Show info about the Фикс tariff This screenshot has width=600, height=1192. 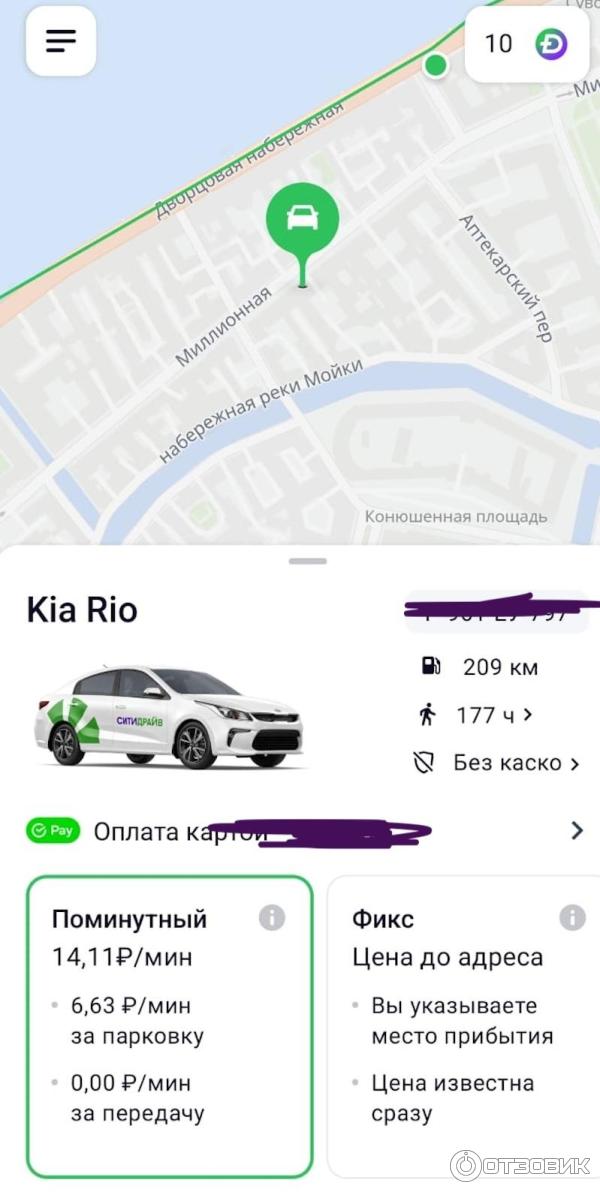(x=572, y=918)
